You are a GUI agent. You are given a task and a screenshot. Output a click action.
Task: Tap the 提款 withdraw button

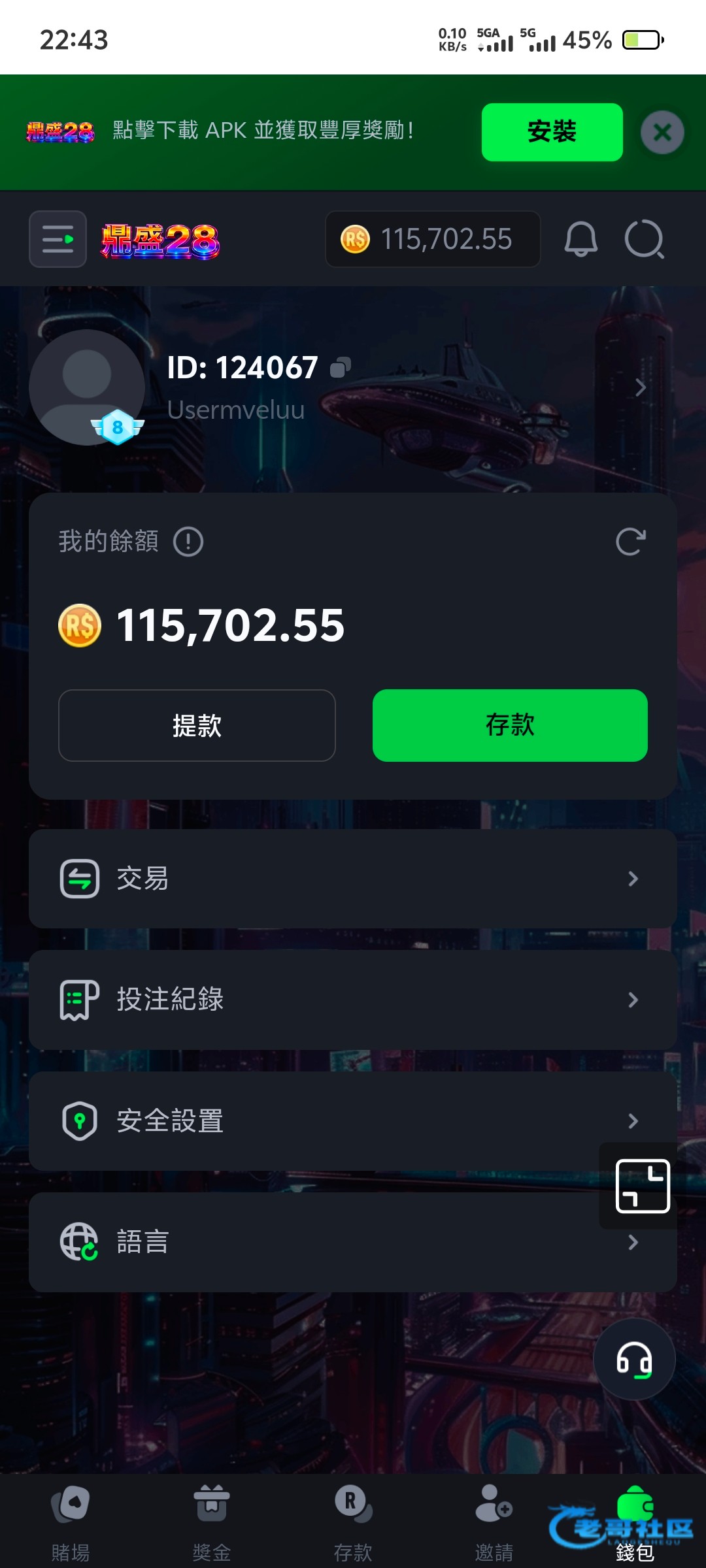point(197,725)
